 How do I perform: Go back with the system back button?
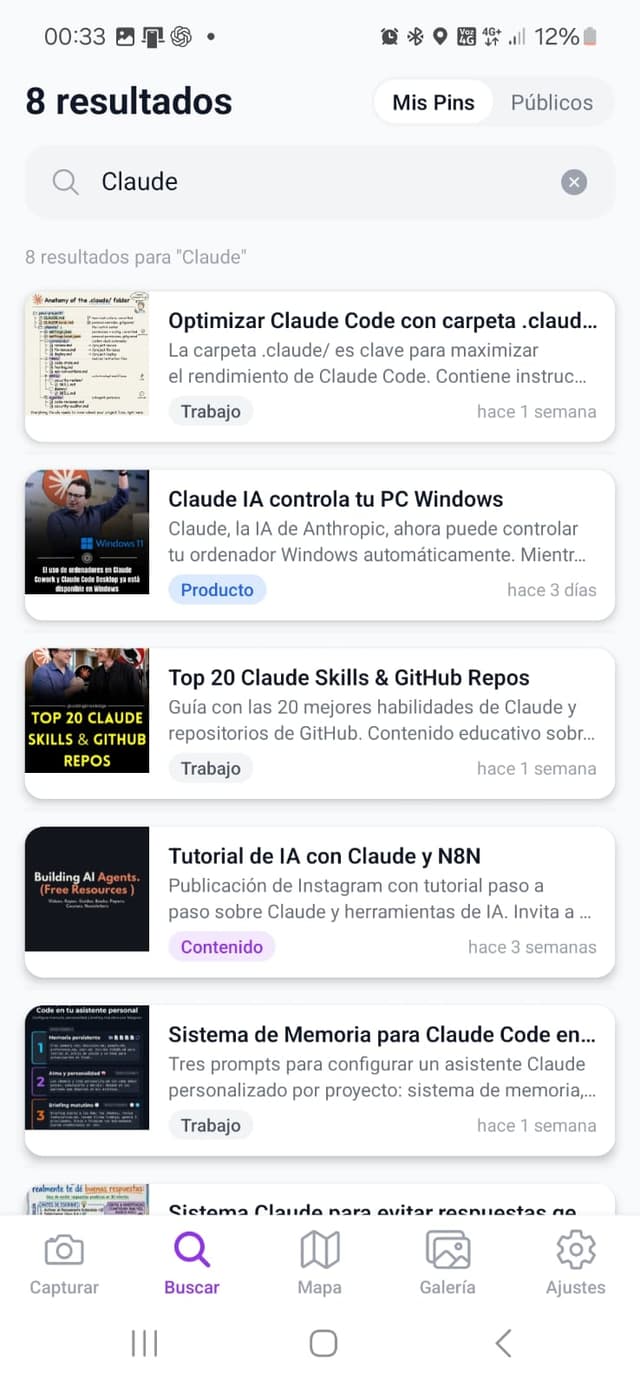503,1343
